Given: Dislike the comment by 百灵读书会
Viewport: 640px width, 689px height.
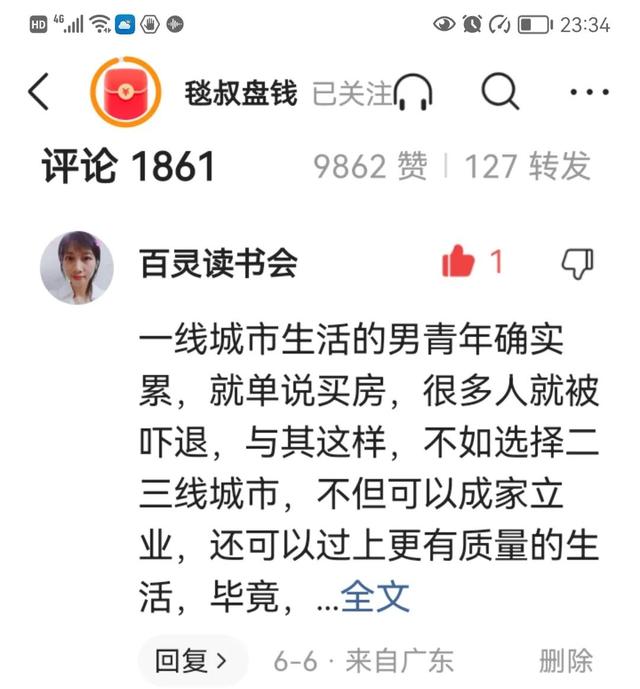Looking at the screenshot, I should (577, 263).
